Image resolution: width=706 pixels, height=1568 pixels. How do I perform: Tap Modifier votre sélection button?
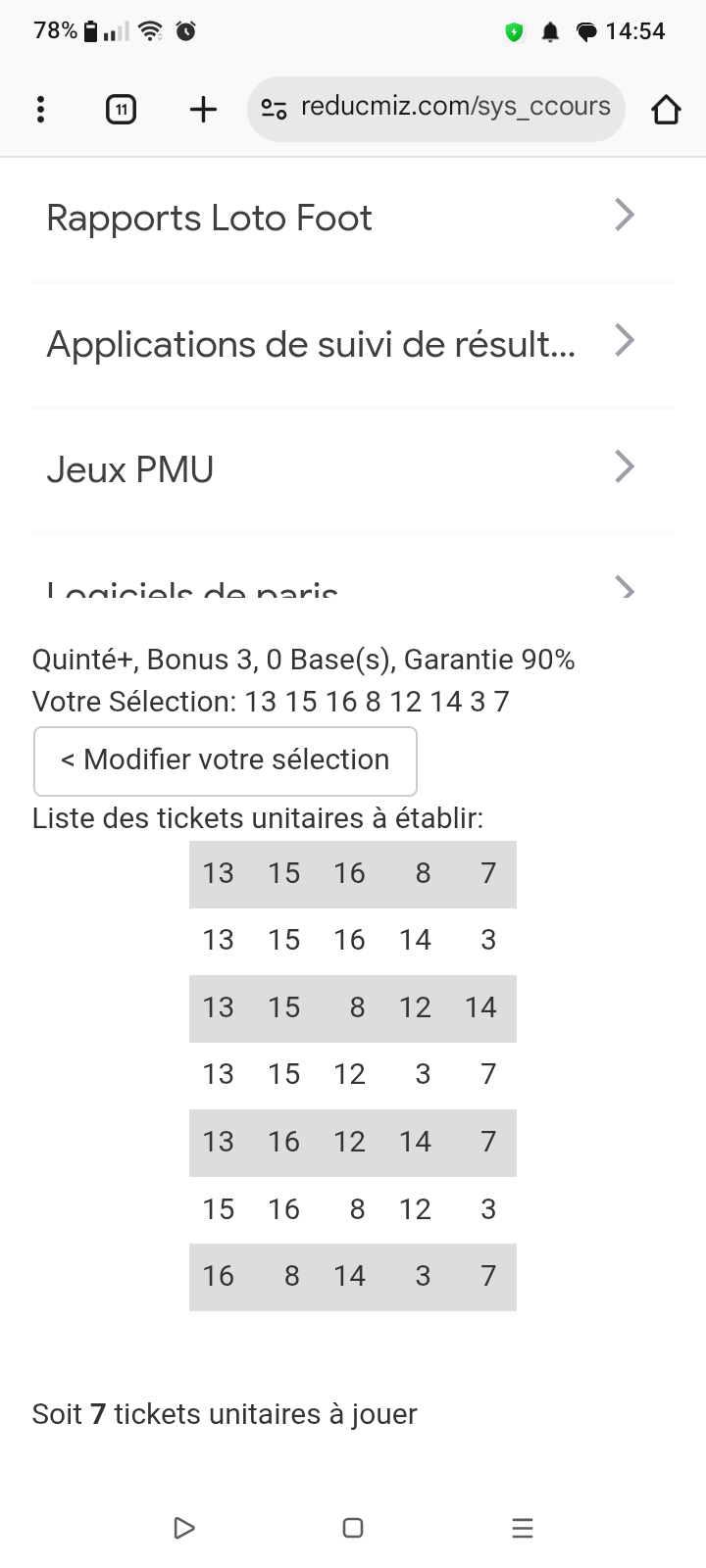tap(226, 760)
